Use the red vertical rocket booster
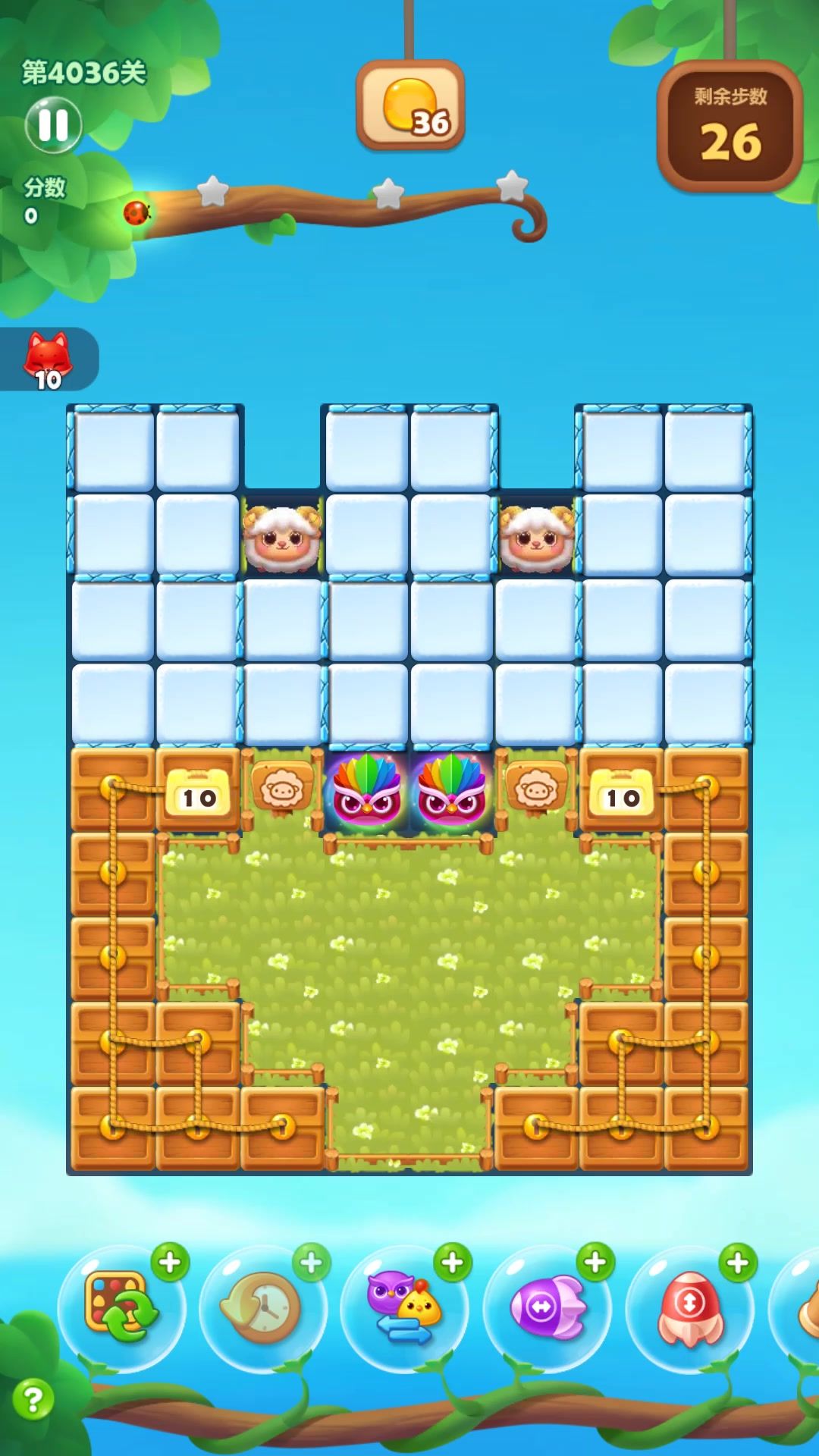This screenshot has width=819, height=1456. pyautogui.click(x=689, y=1307)
